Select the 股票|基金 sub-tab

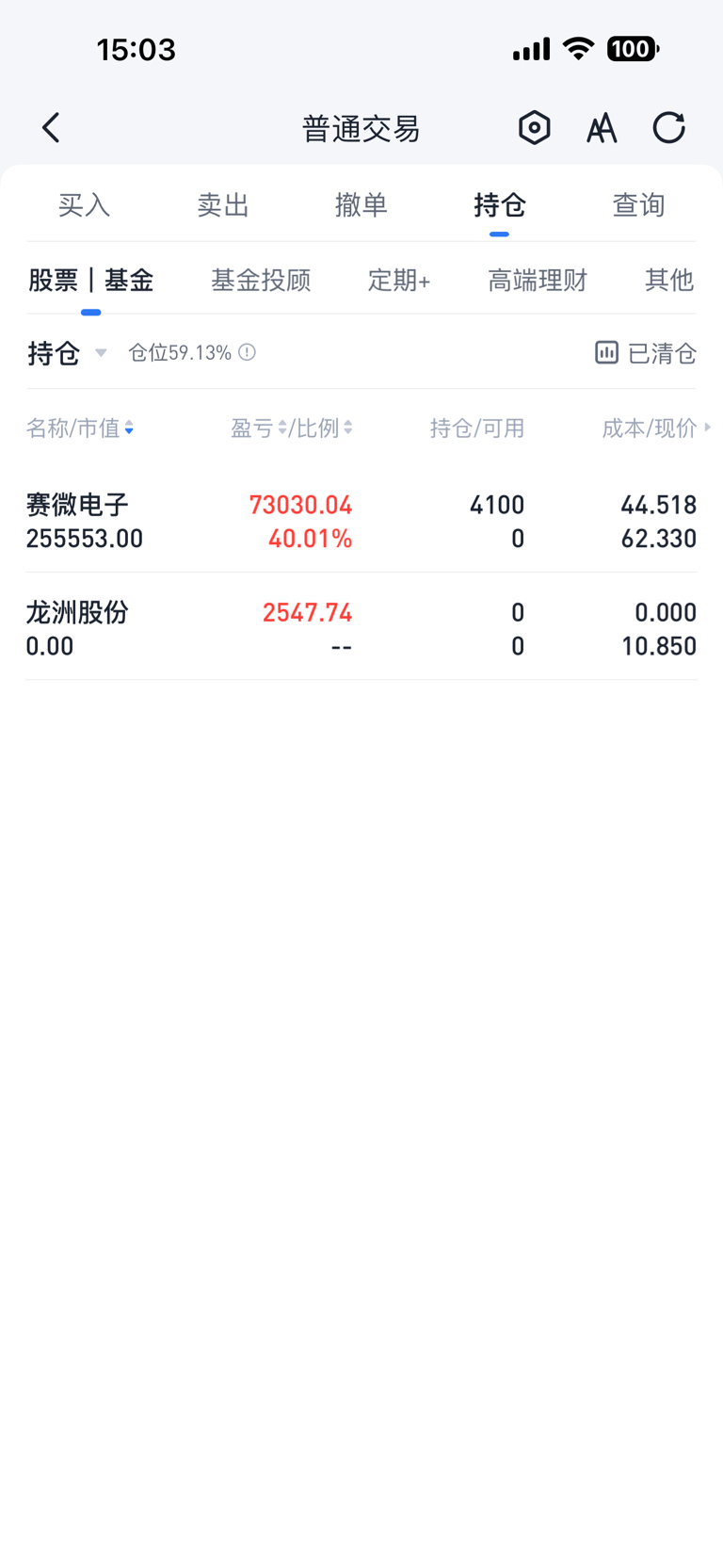[90, 281]
